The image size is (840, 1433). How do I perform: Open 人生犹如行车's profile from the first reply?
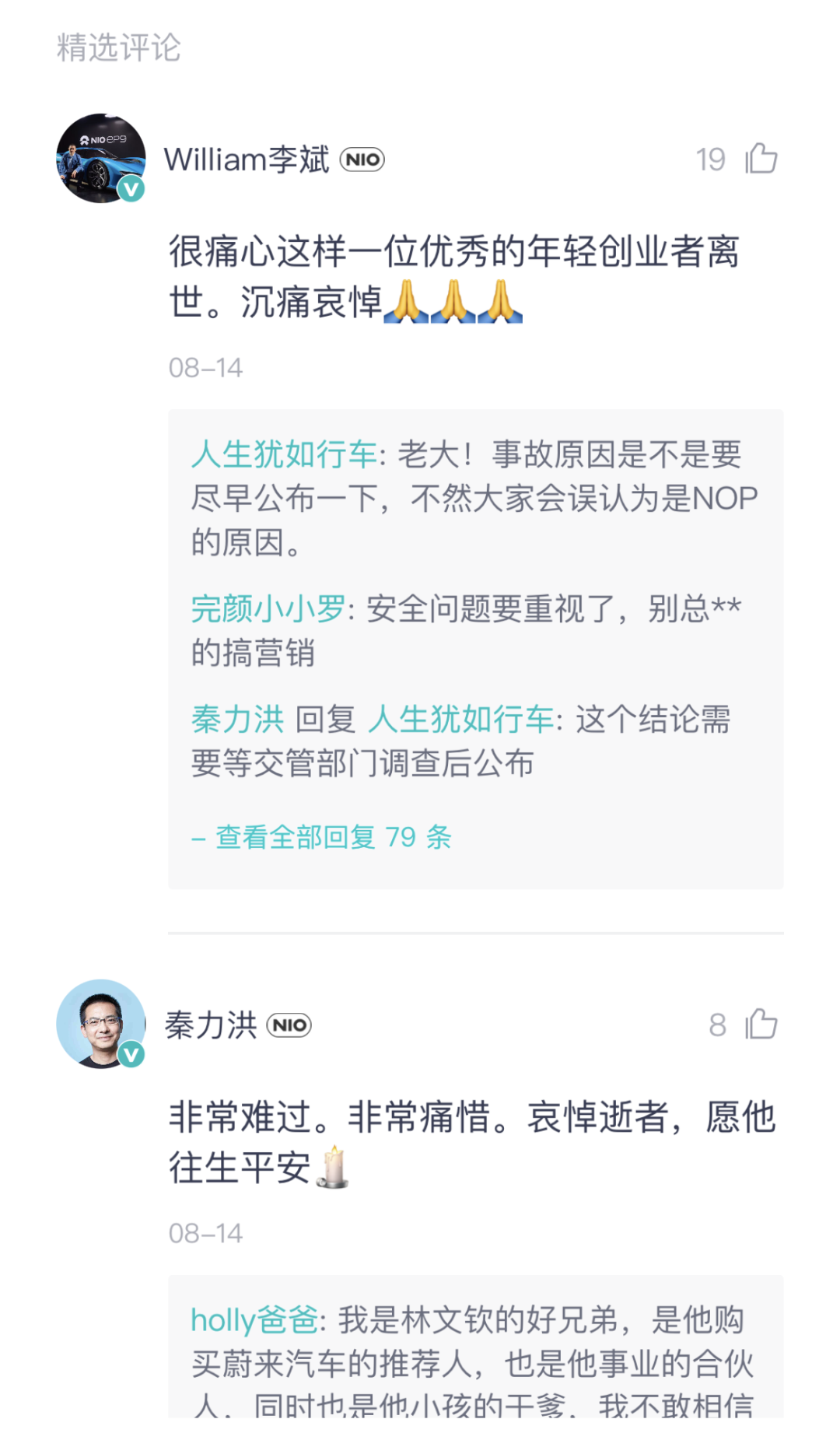(x=284, y=454)
